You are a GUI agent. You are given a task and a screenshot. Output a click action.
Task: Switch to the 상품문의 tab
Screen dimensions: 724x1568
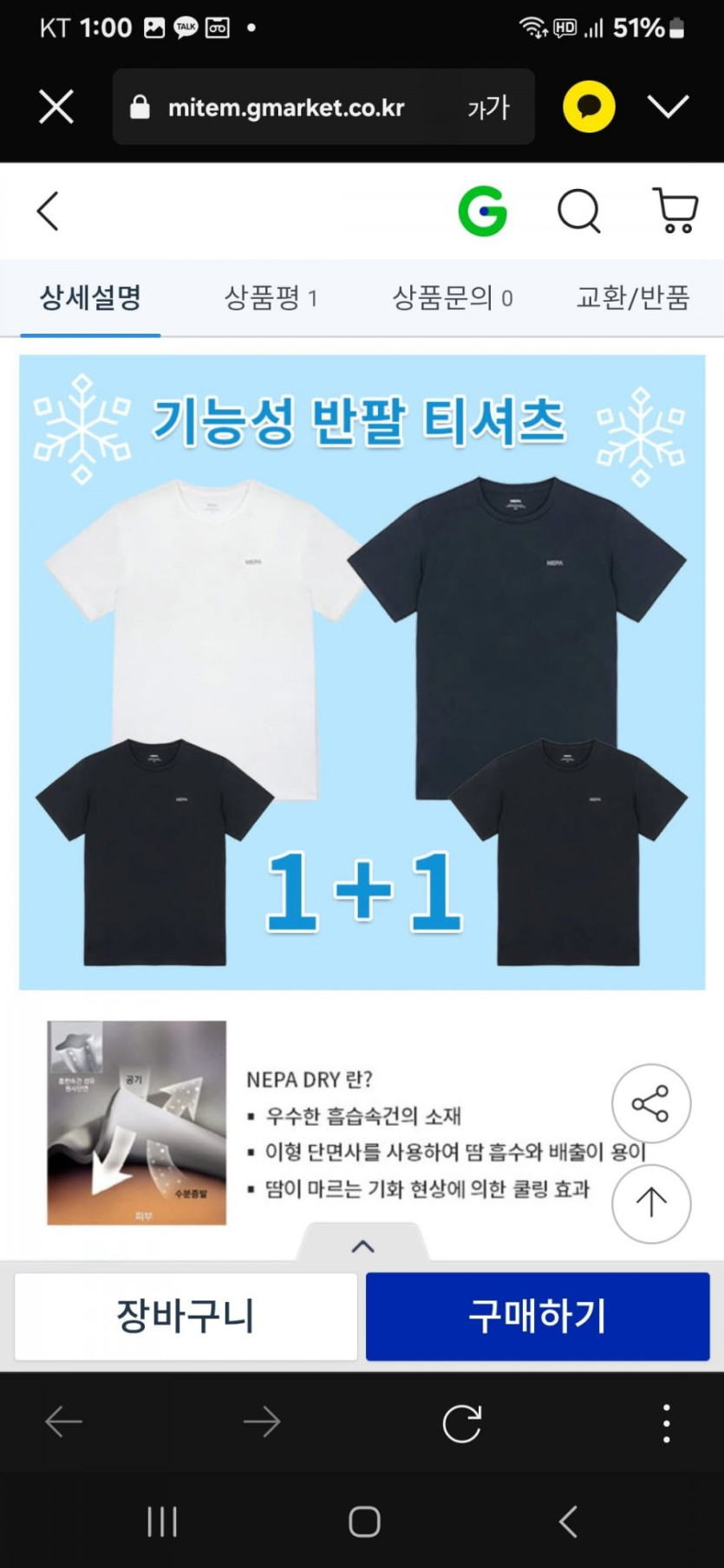453,298
